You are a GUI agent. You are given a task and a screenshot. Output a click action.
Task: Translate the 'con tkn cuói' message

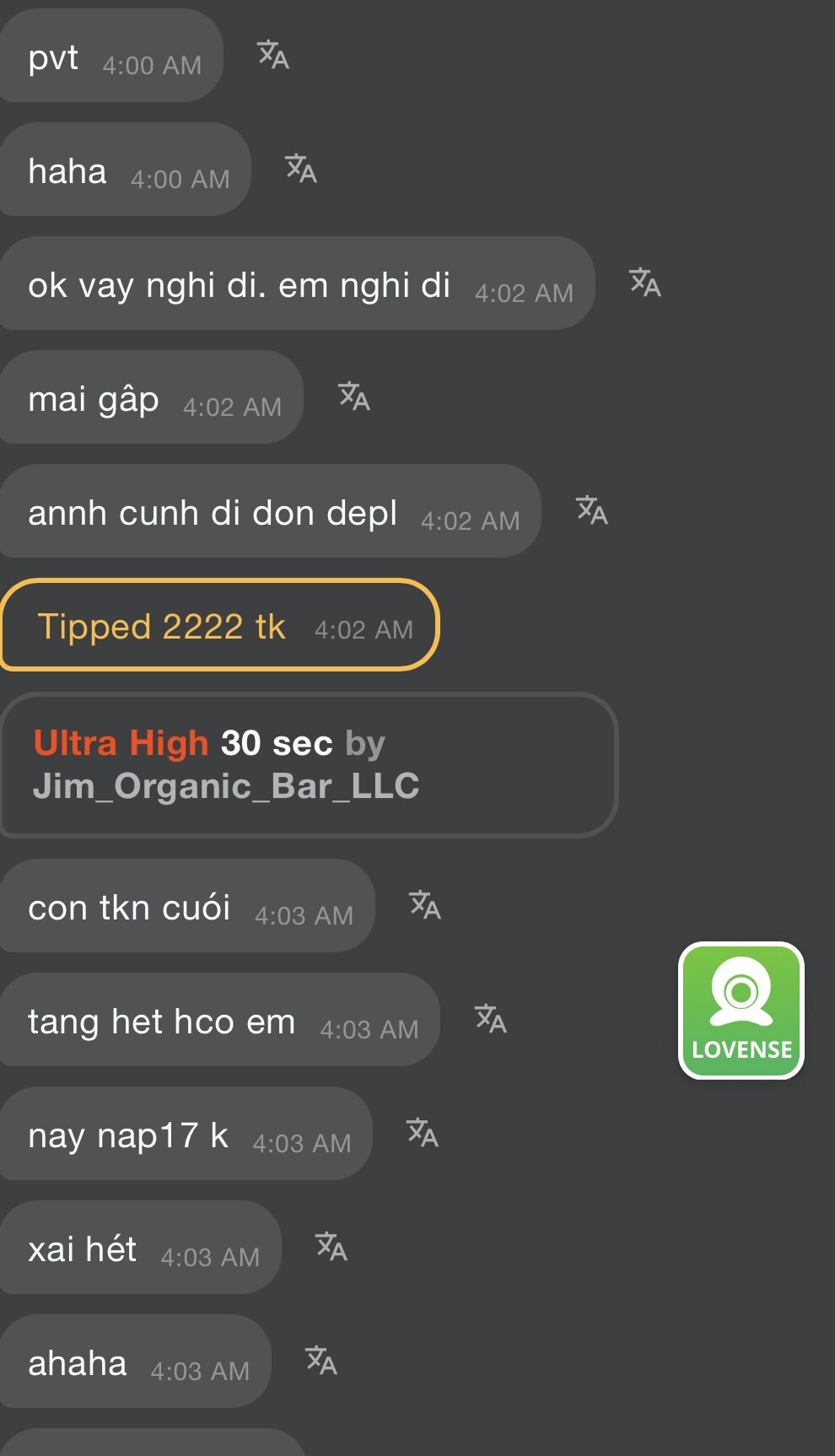[424, 905]
